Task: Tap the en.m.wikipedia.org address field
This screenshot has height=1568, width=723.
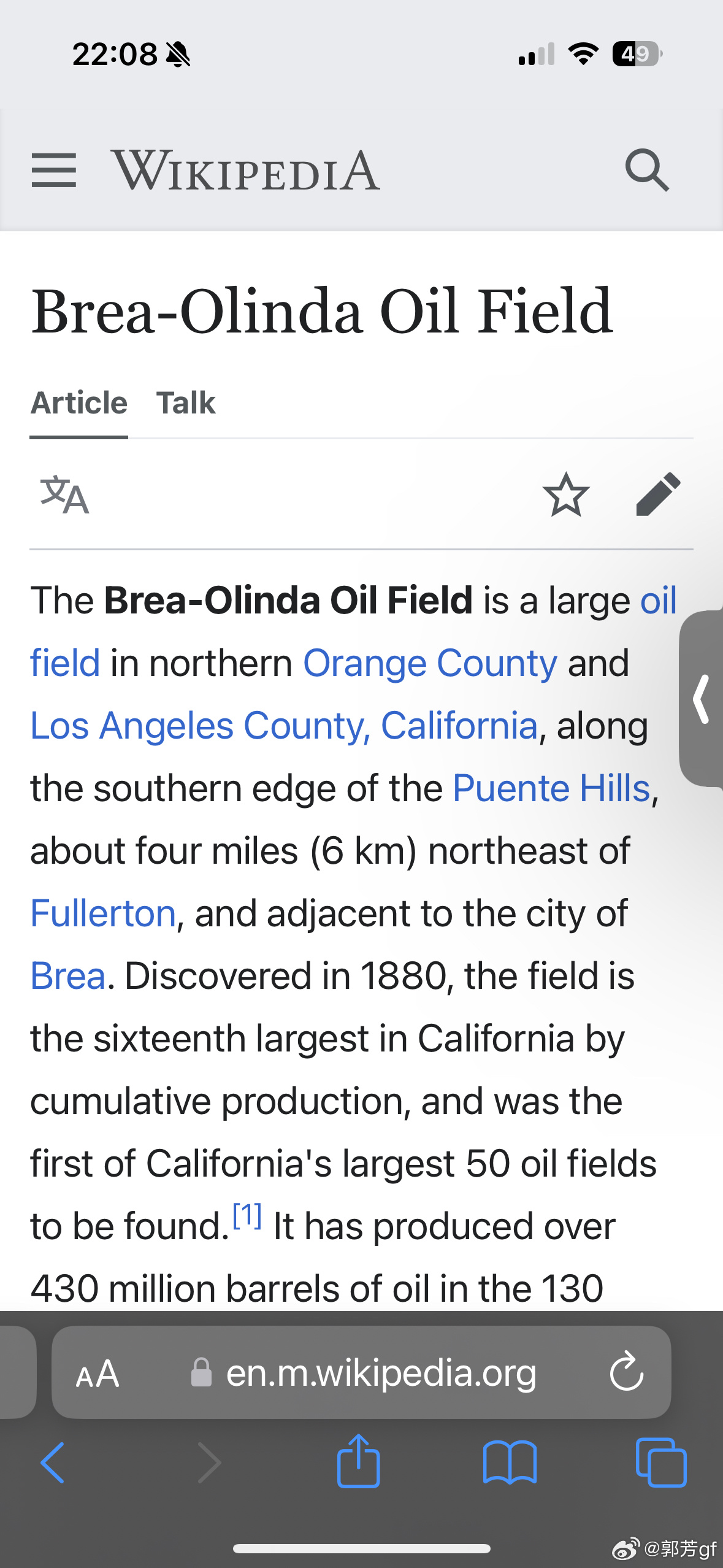Action: tap(380, 1373)
